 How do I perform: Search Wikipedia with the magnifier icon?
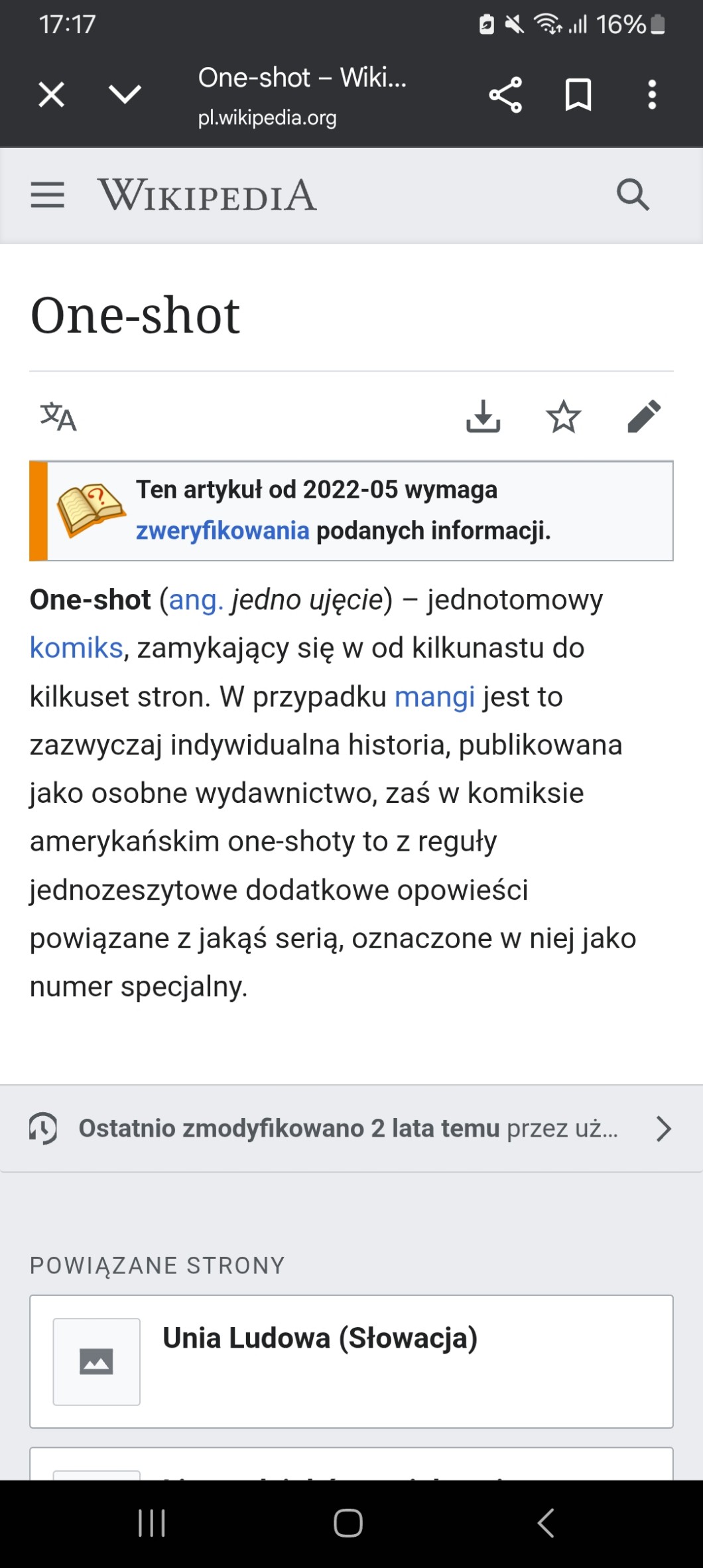tap(632, 195)
